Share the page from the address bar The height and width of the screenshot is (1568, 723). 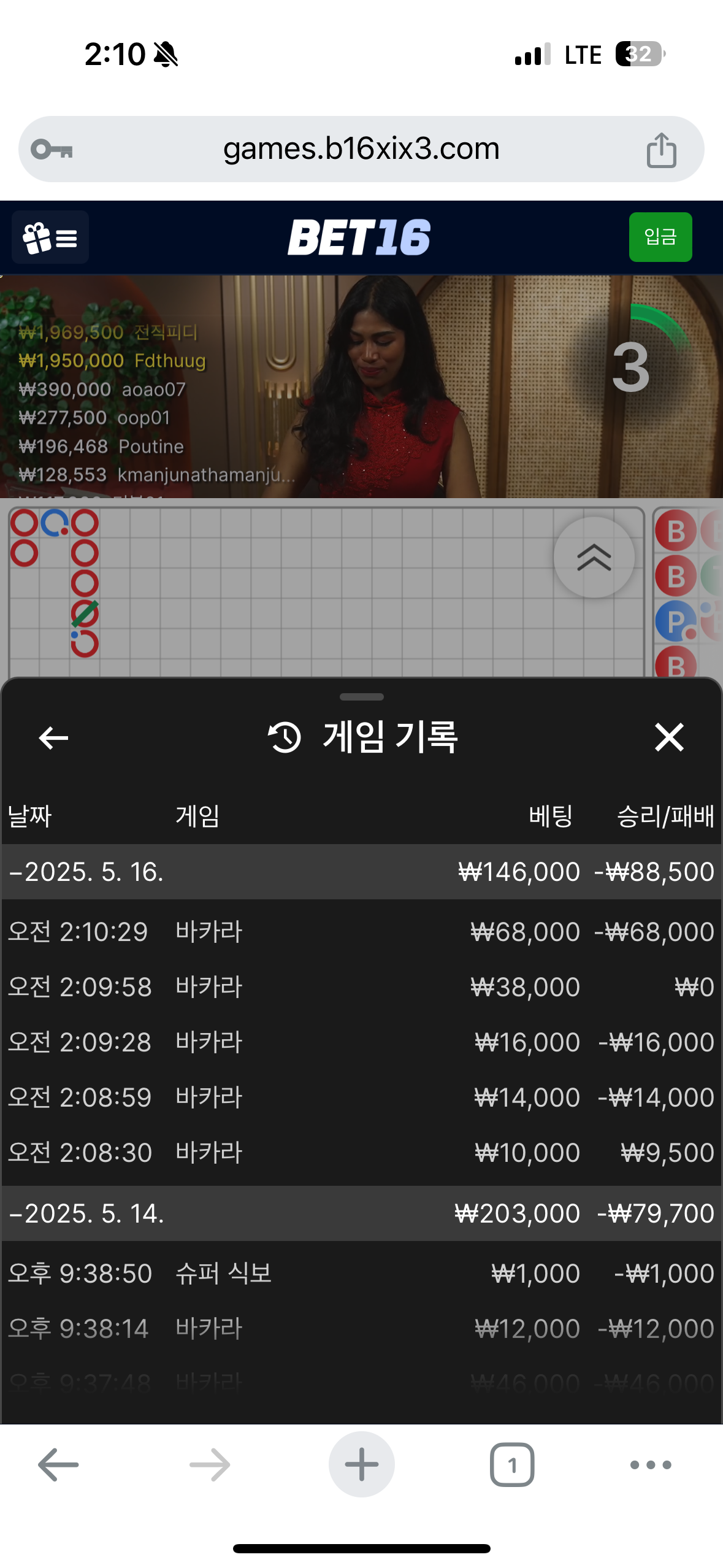click(661, 150)
